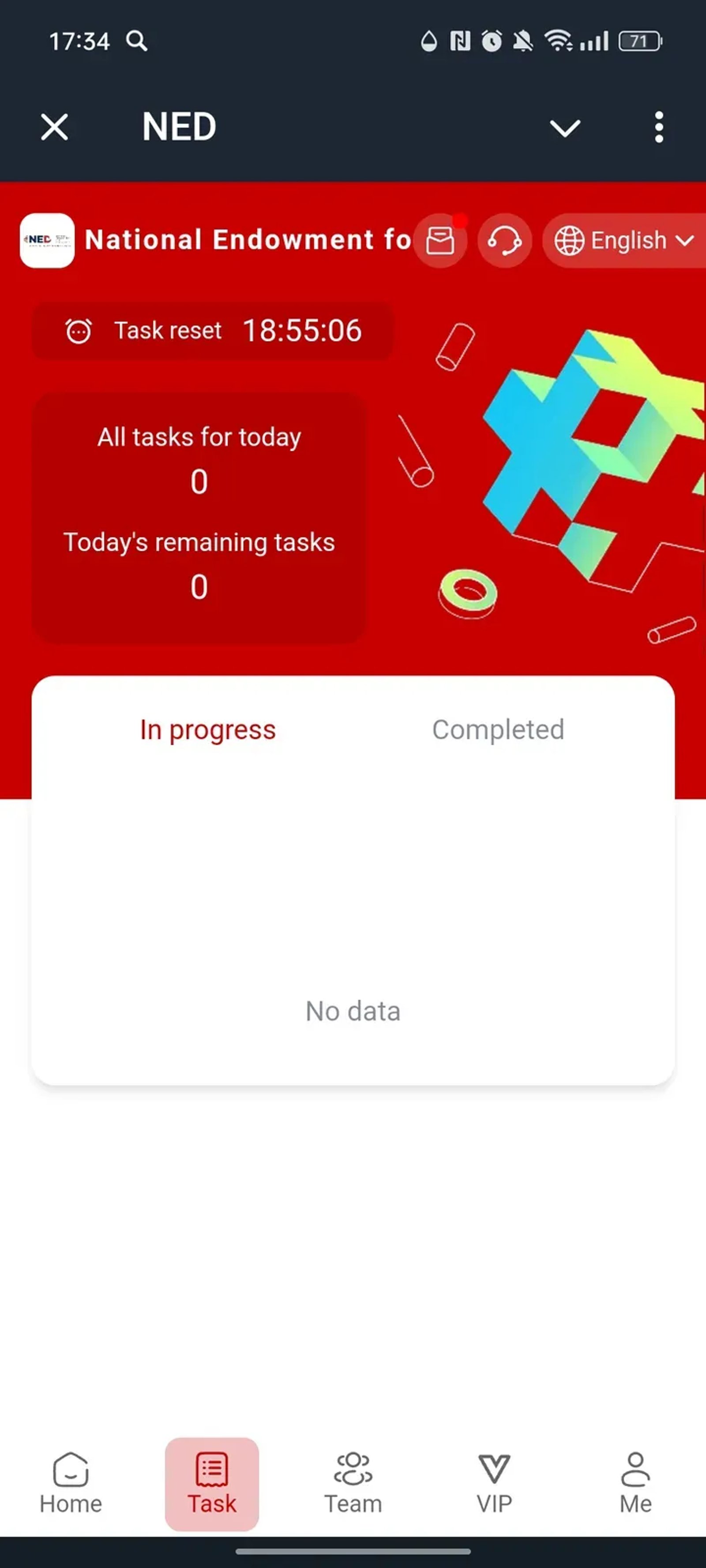This screenshot has width=706, height=1568.
Task: Expand the page title dropdown chevron
Action: click(x=565, y=128)
